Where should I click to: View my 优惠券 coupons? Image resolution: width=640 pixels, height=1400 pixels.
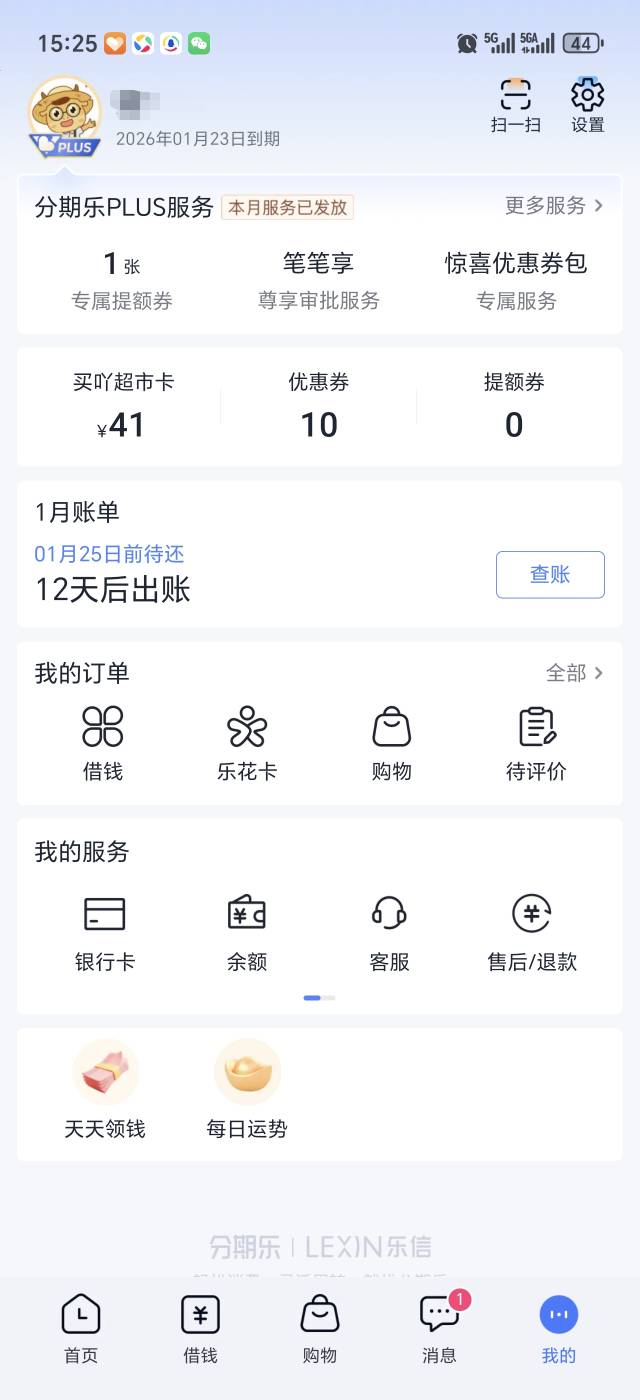319,406
